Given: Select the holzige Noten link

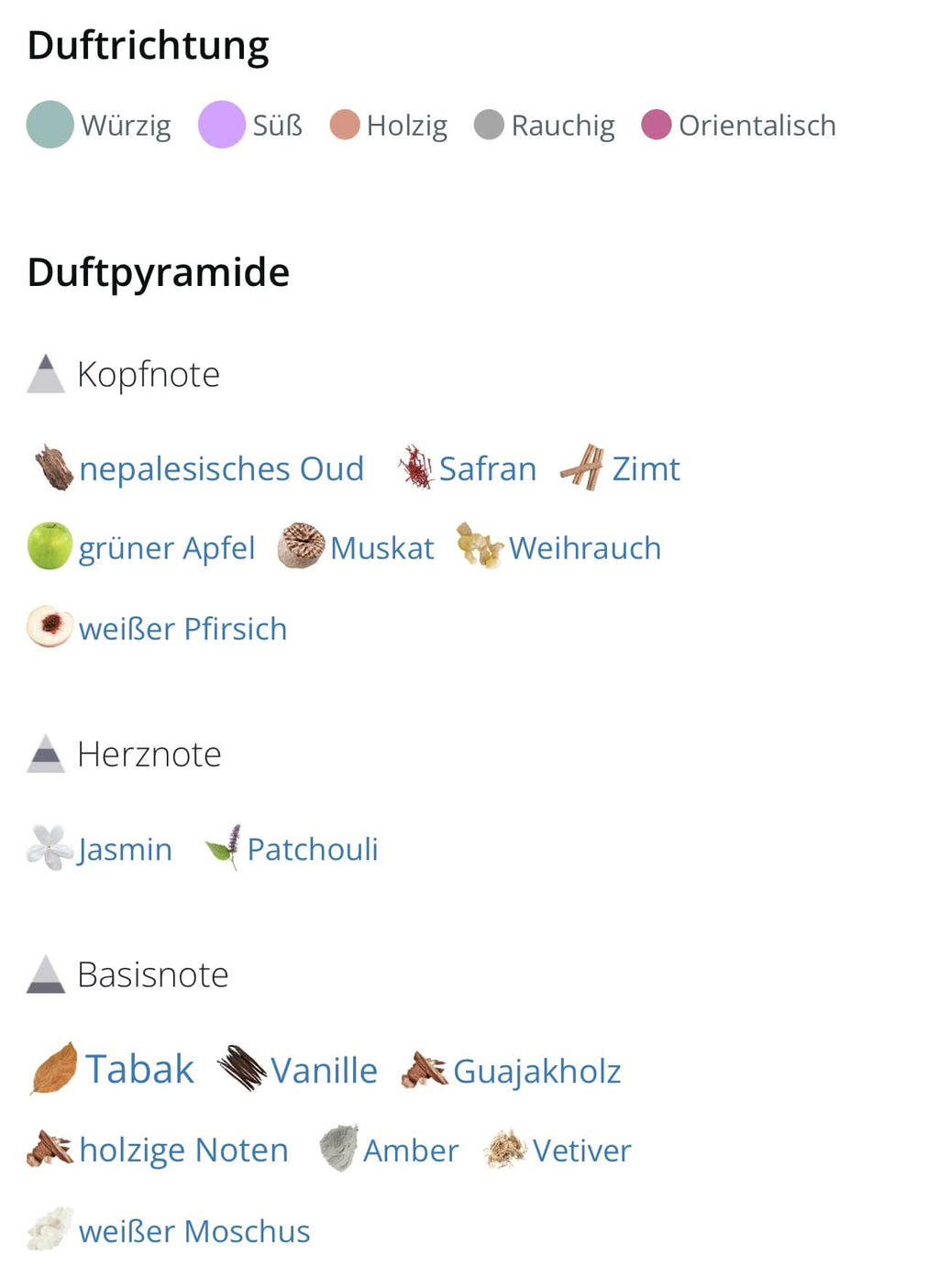Looking at the screenshot, I should pos(183,1150).
